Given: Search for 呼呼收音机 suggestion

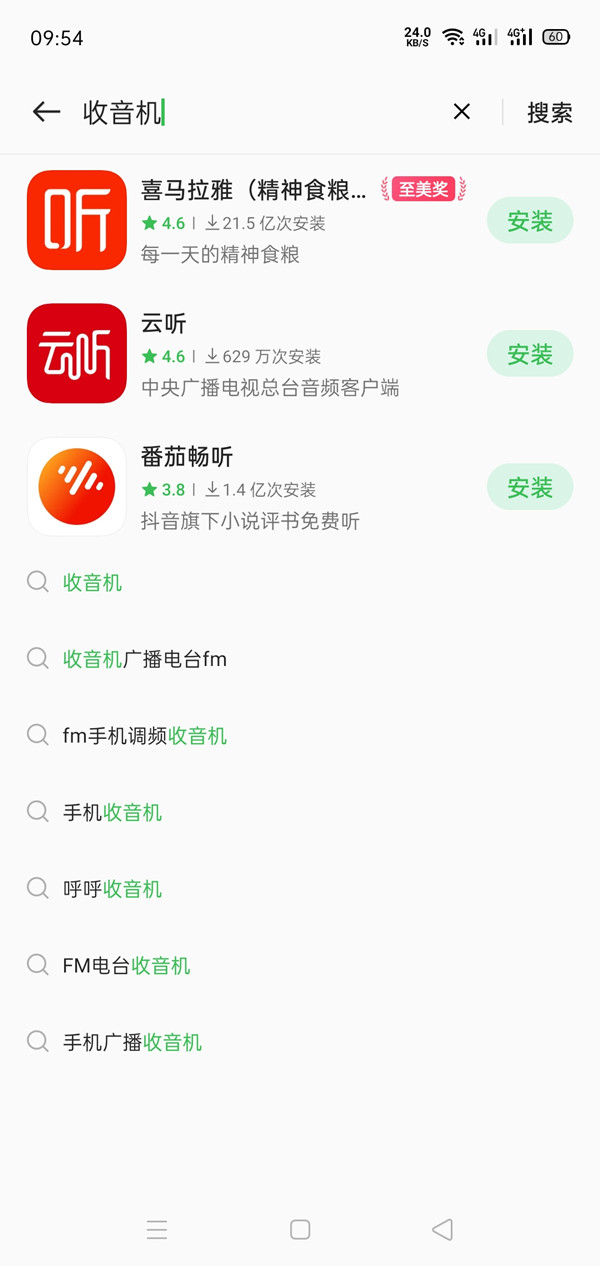Looking at the screenshot, I should 112,889.
